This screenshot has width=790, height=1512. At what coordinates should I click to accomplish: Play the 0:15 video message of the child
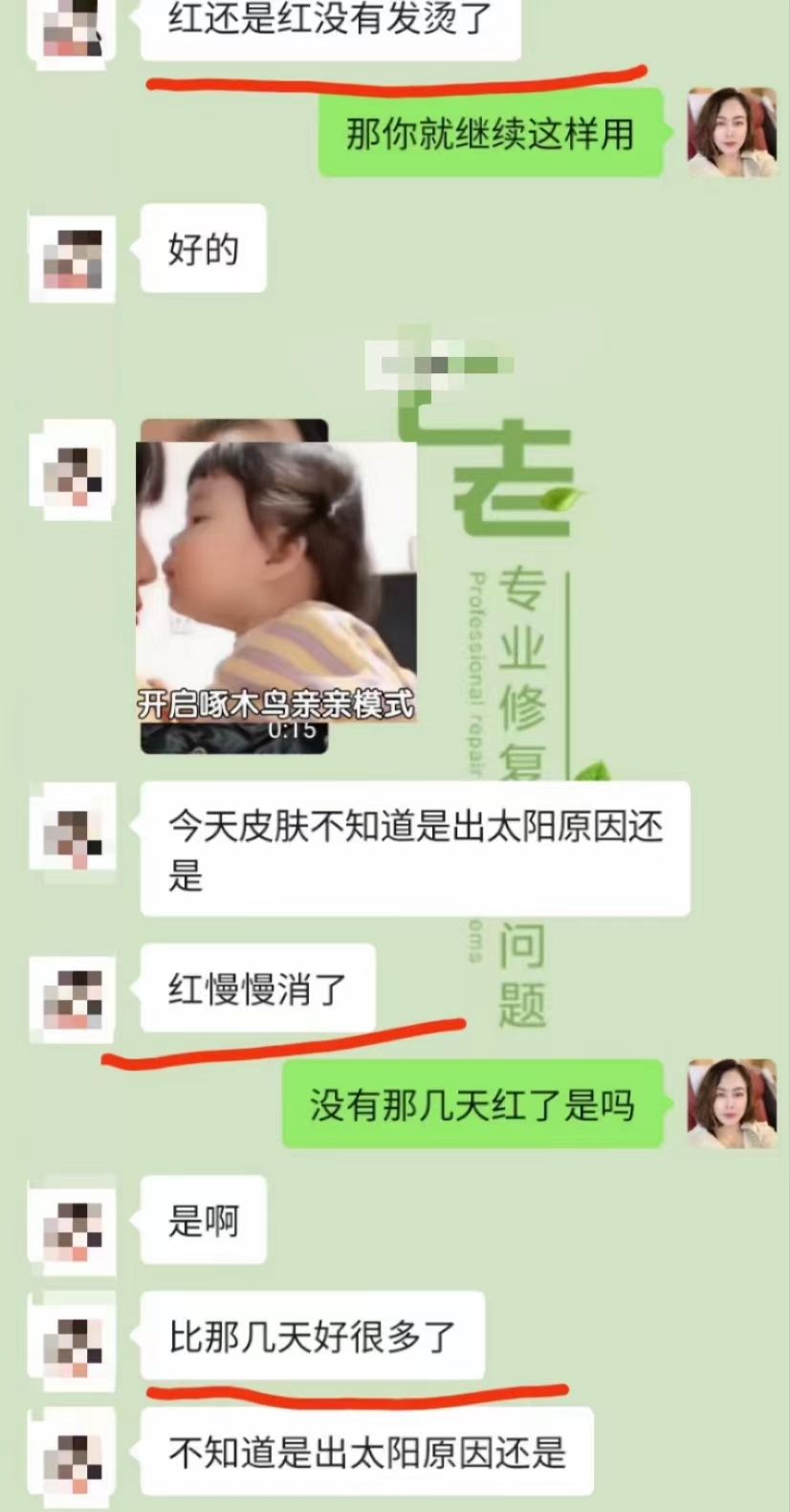pos(275,586)
